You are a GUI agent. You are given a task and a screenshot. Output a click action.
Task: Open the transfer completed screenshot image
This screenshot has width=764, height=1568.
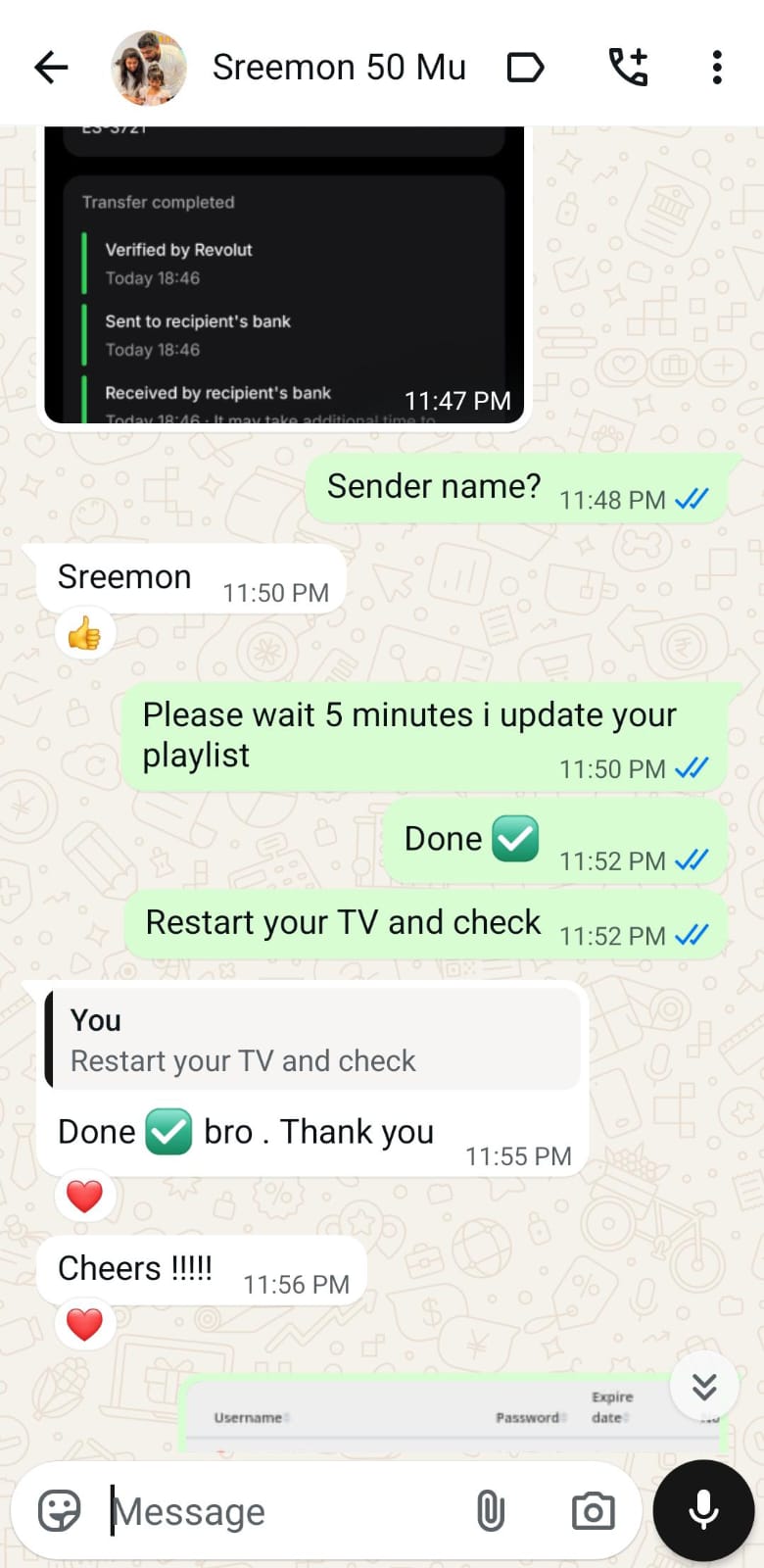pos(284,284)
